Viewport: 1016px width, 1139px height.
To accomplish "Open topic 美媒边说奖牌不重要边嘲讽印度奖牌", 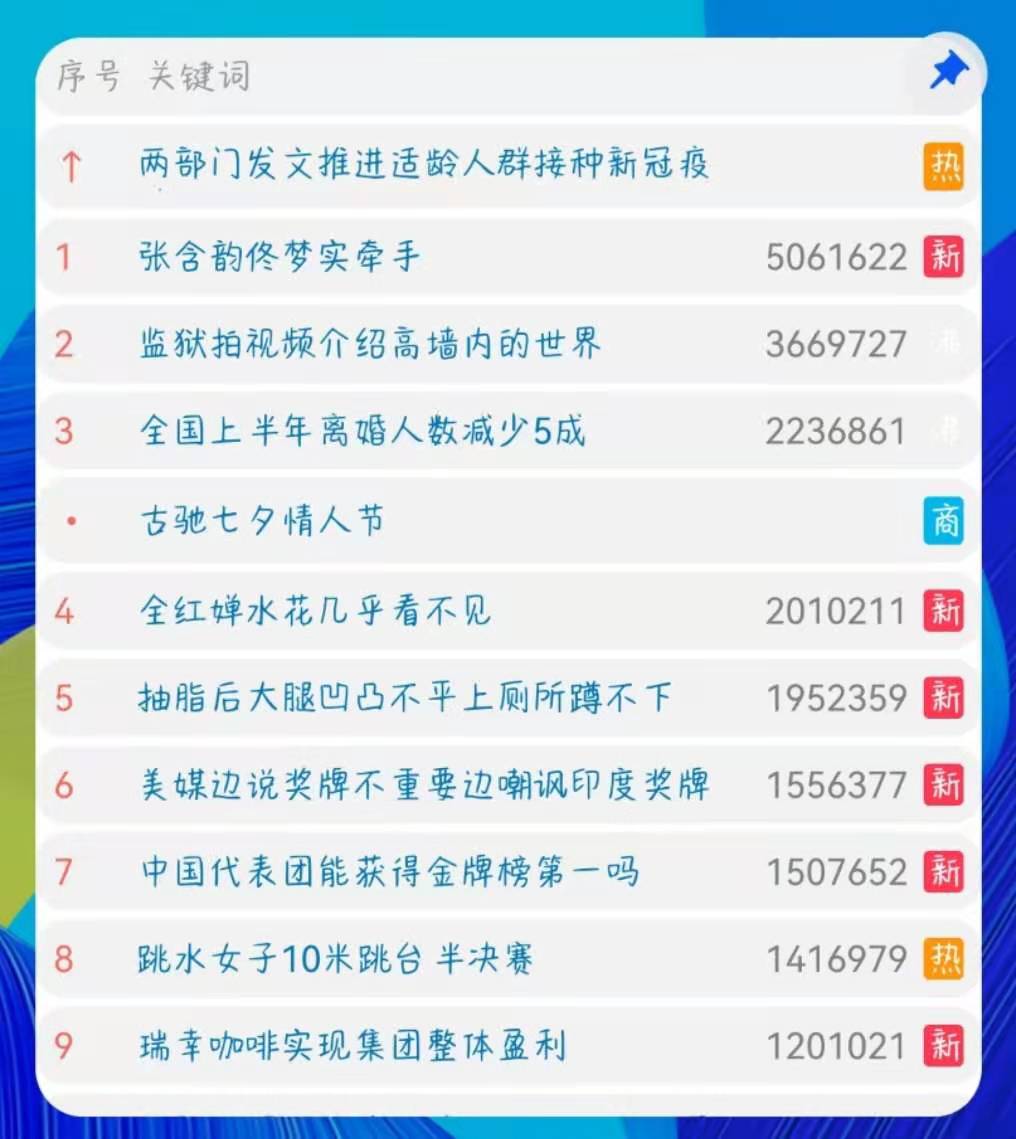I will (425, 785).
